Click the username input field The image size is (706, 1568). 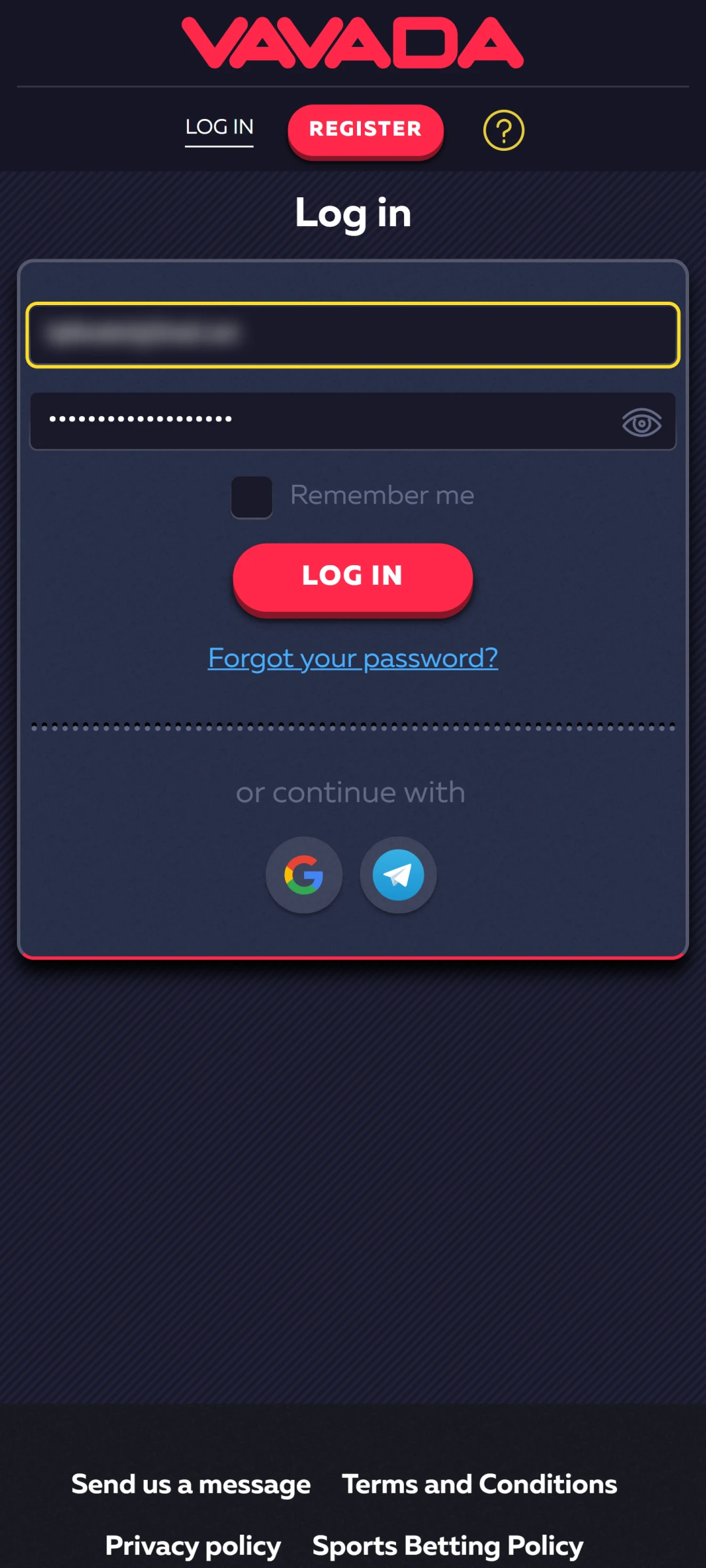[352, 335]
